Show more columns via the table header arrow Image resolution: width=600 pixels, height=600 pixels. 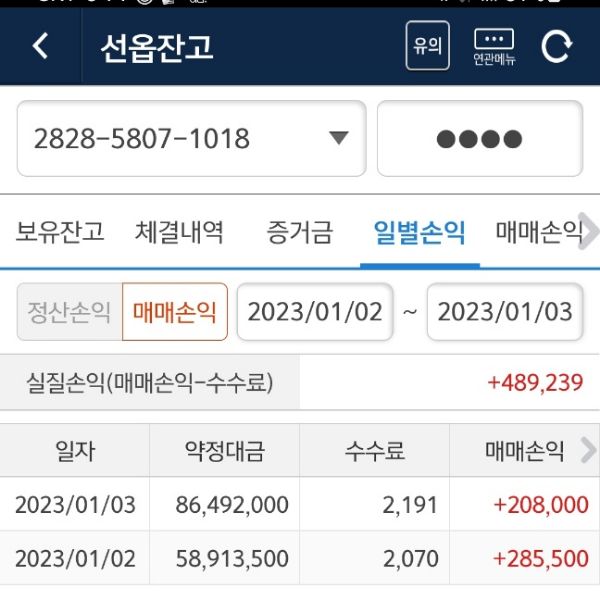pyautogui.click(x=589, y=450)
